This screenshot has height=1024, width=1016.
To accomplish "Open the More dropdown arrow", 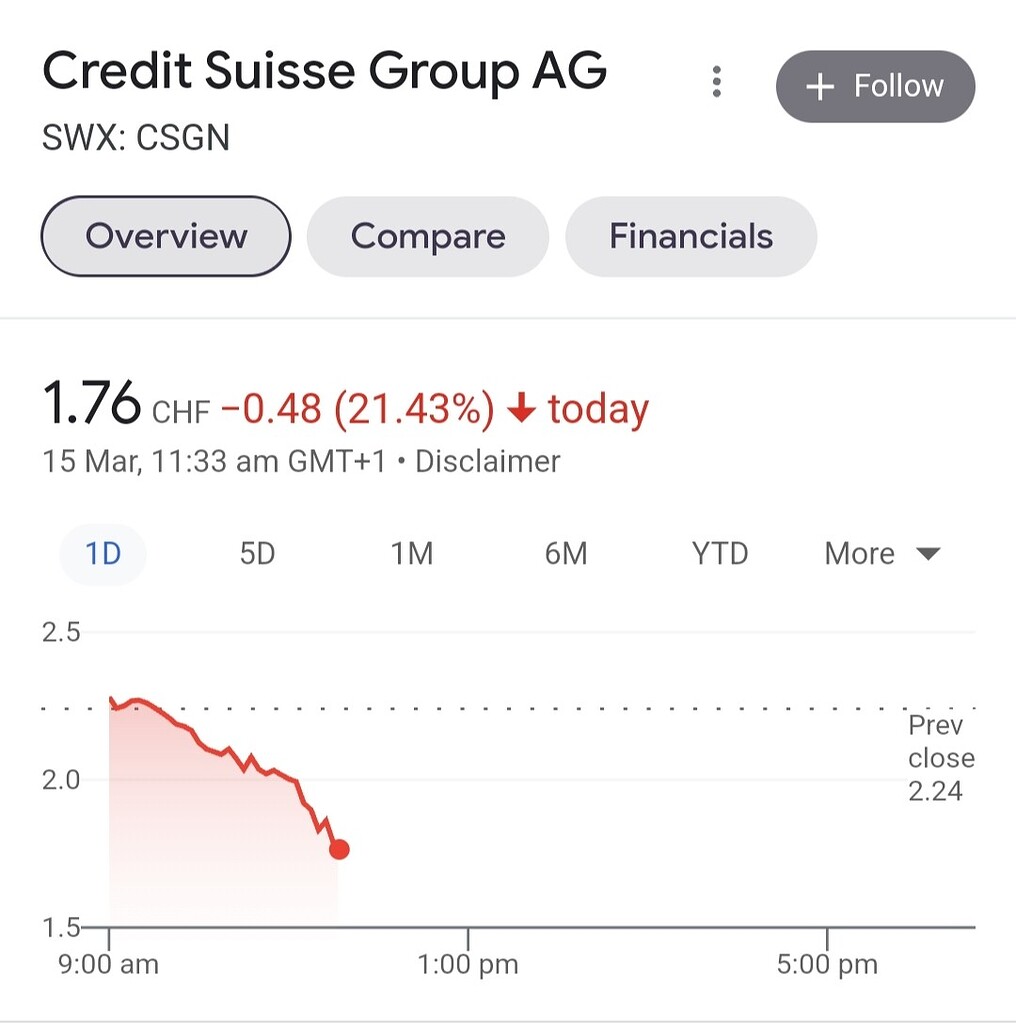I will (x=928, y=553).
